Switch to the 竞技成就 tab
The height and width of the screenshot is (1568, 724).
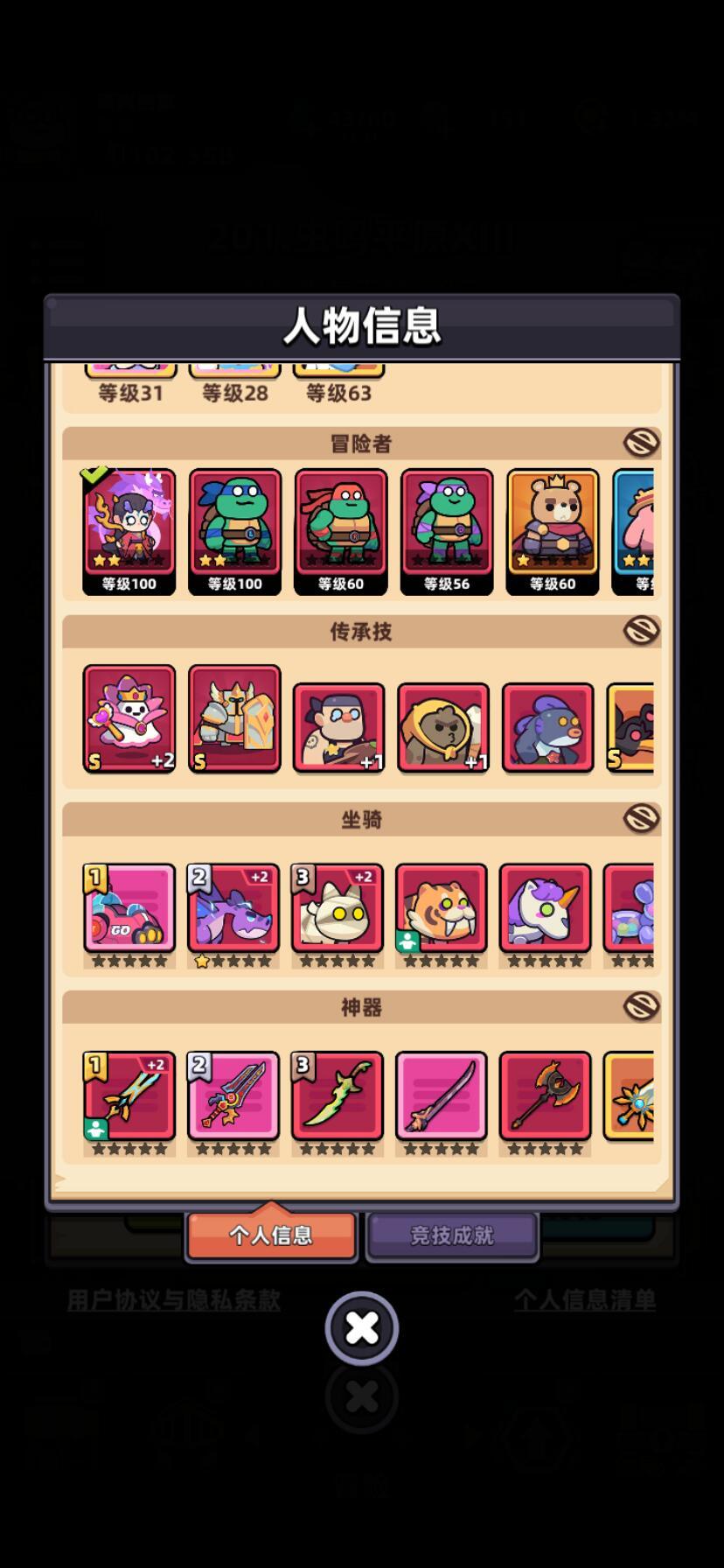click(452, 1235)
